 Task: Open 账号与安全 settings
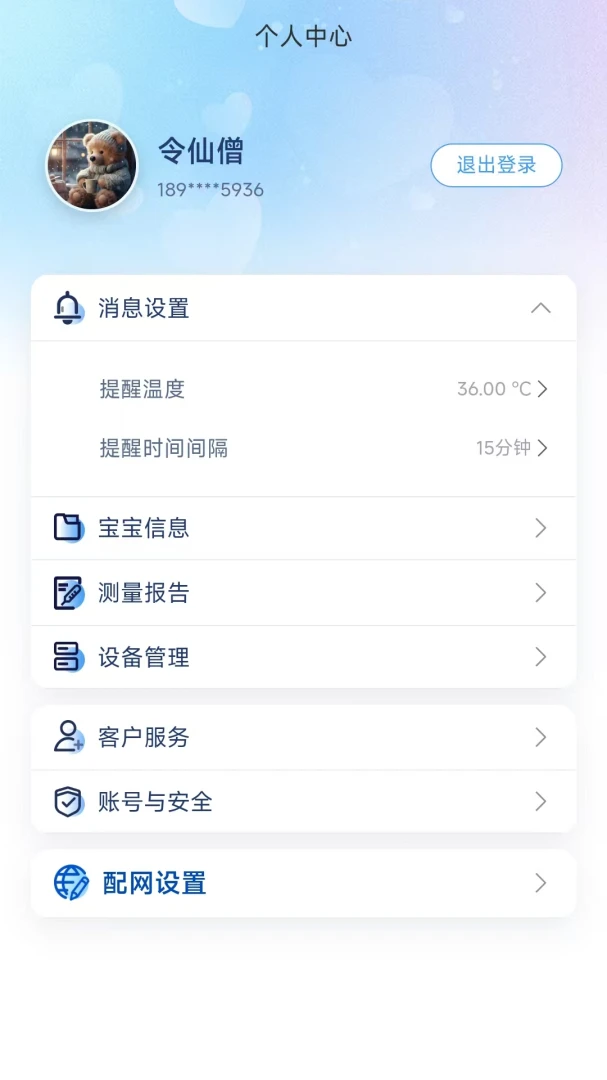click(x=303, y=802)
